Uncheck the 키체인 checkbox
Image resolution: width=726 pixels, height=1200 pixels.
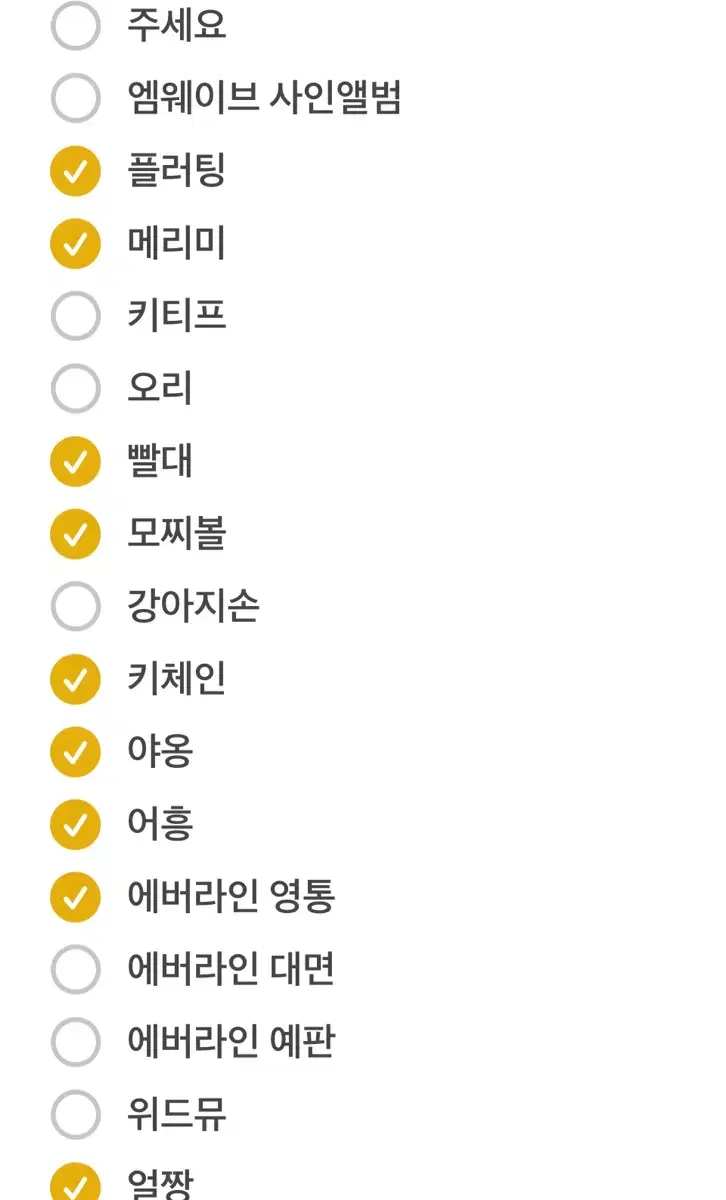click(x=75, y=678)
